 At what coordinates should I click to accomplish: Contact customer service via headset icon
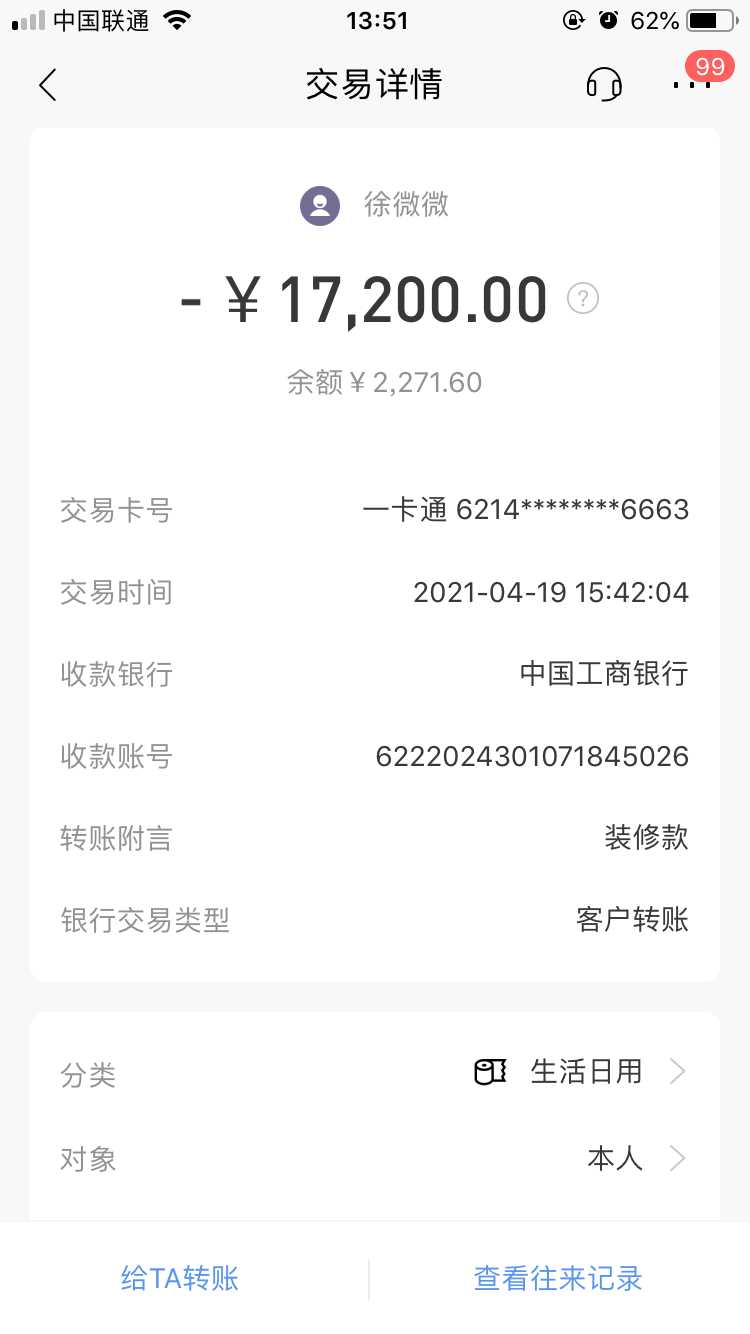tap(604, 84)
